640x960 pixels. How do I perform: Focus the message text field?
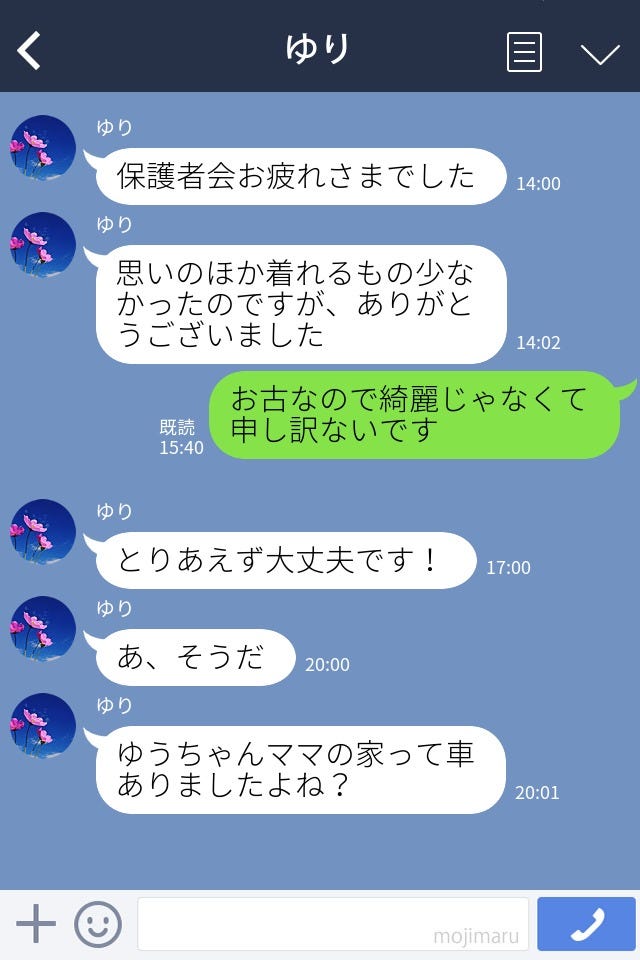coord(332,924)
